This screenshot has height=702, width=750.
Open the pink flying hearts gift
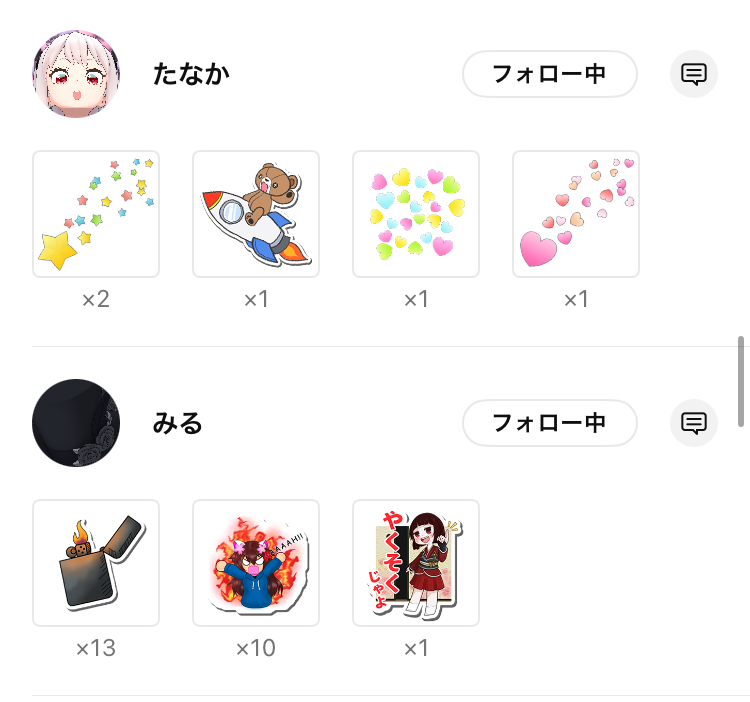(576, 214)
